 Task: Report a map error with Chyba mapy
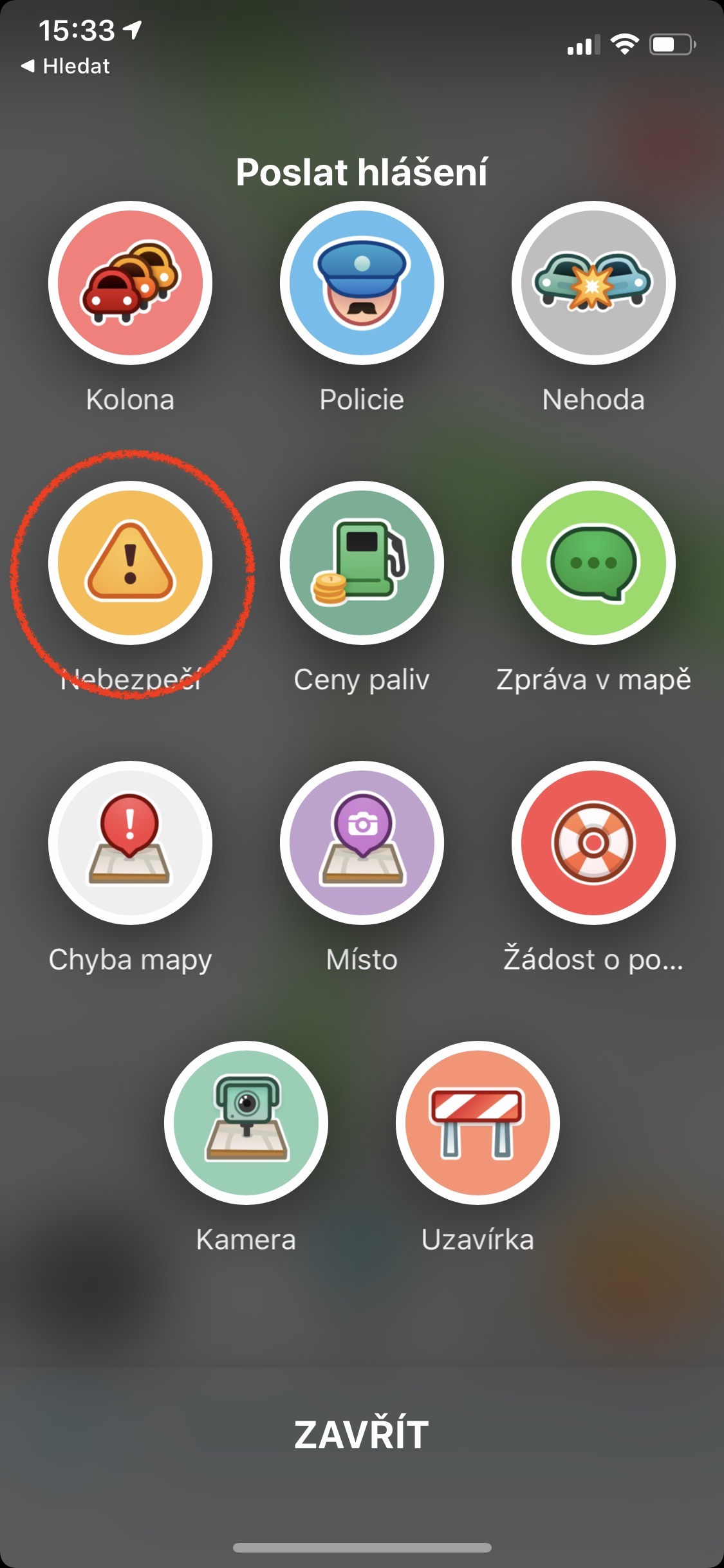pos(130,843)
